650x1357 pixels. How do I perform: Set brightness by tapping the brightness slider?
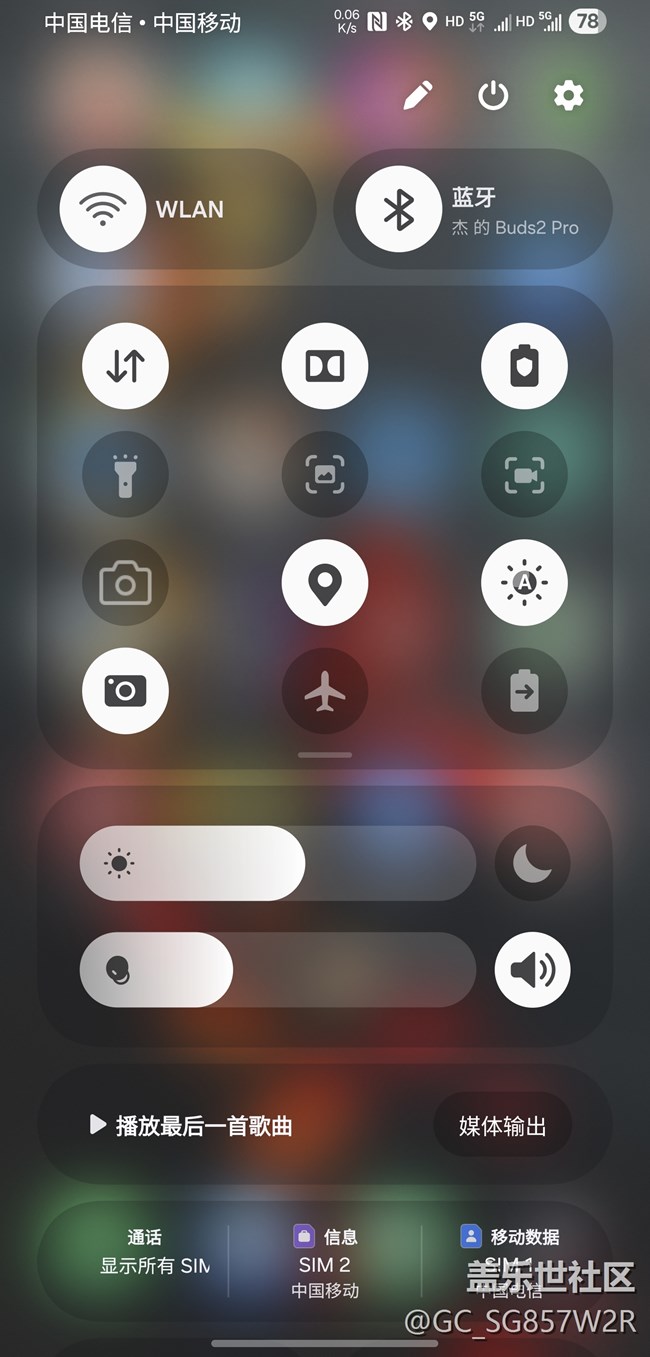pyautogui.click(x=277, y=863)
